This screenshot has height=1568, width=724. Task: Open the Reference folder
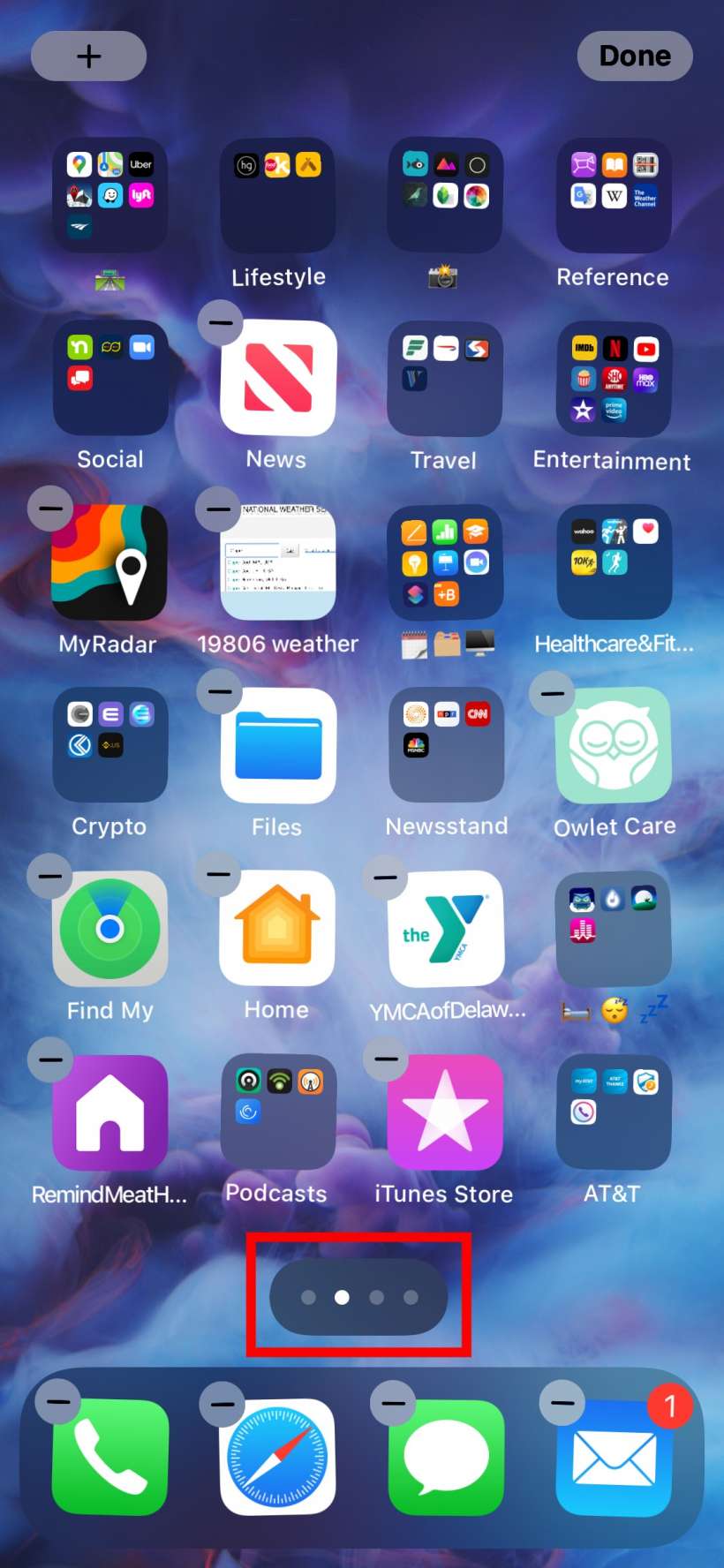(614, 196)
